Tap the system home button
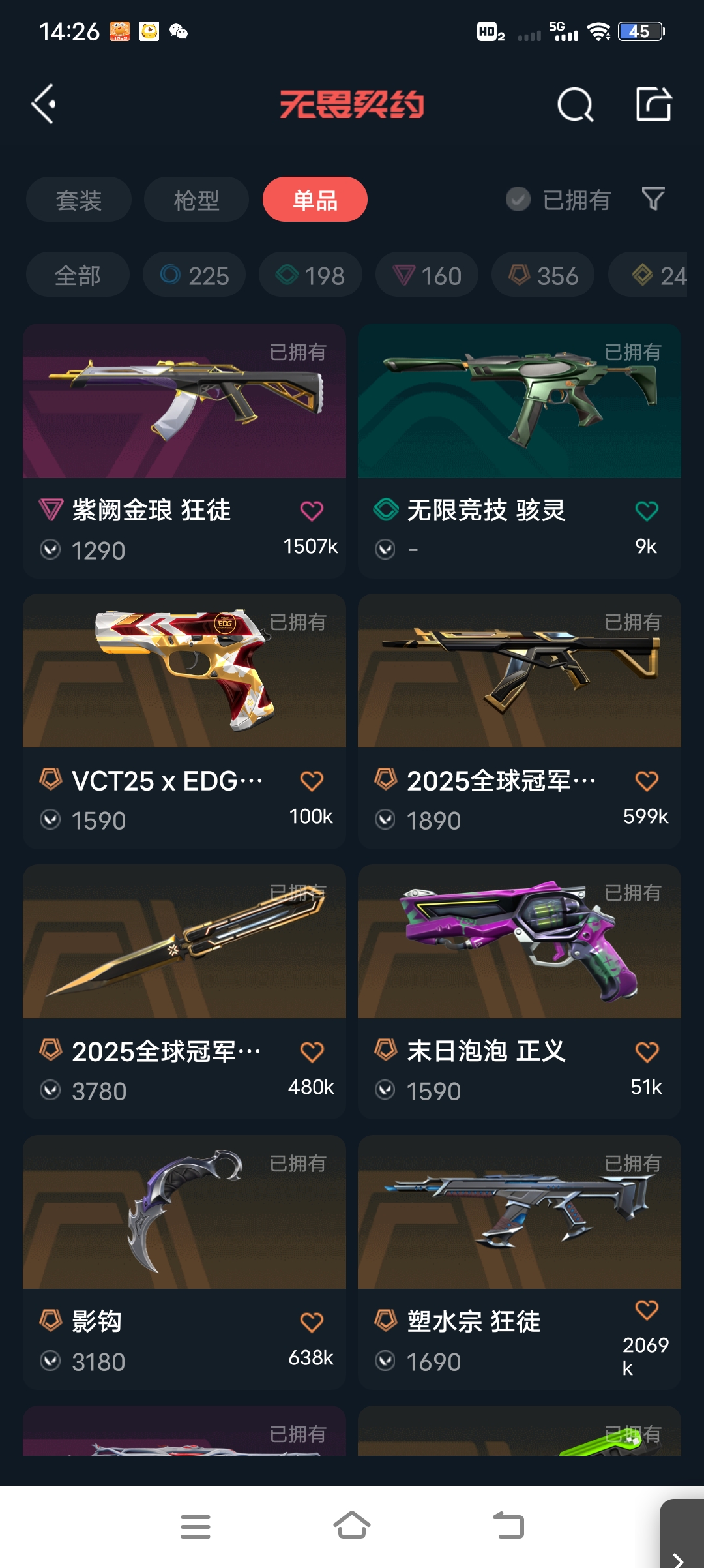The width and height of the screenshot is (704, 1568). (x=352, y=1526)
